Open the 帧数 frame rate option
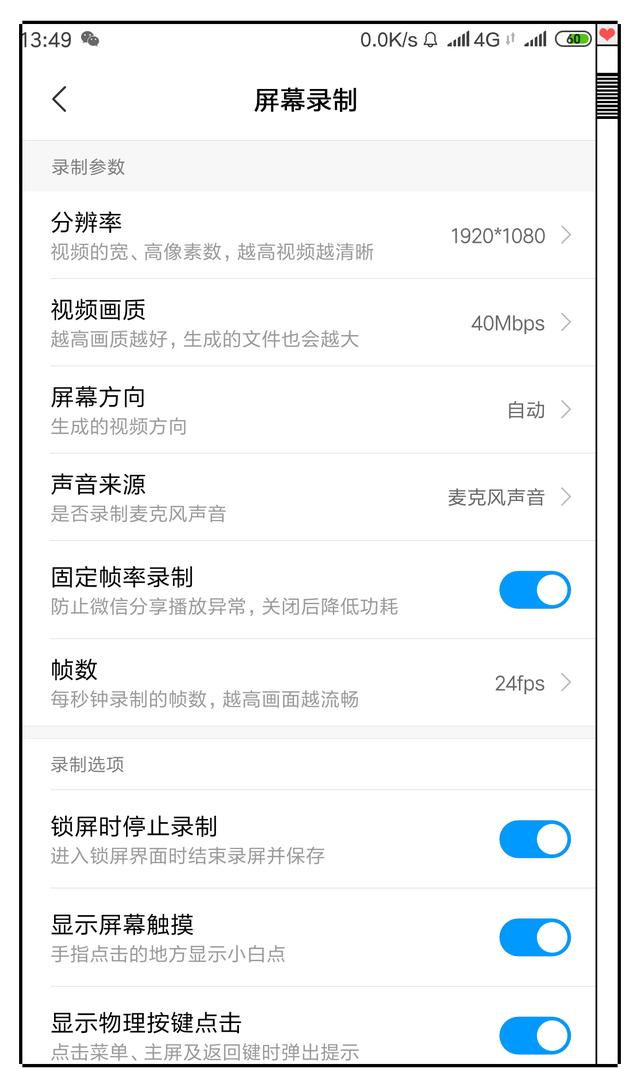 tap(310, 683)
